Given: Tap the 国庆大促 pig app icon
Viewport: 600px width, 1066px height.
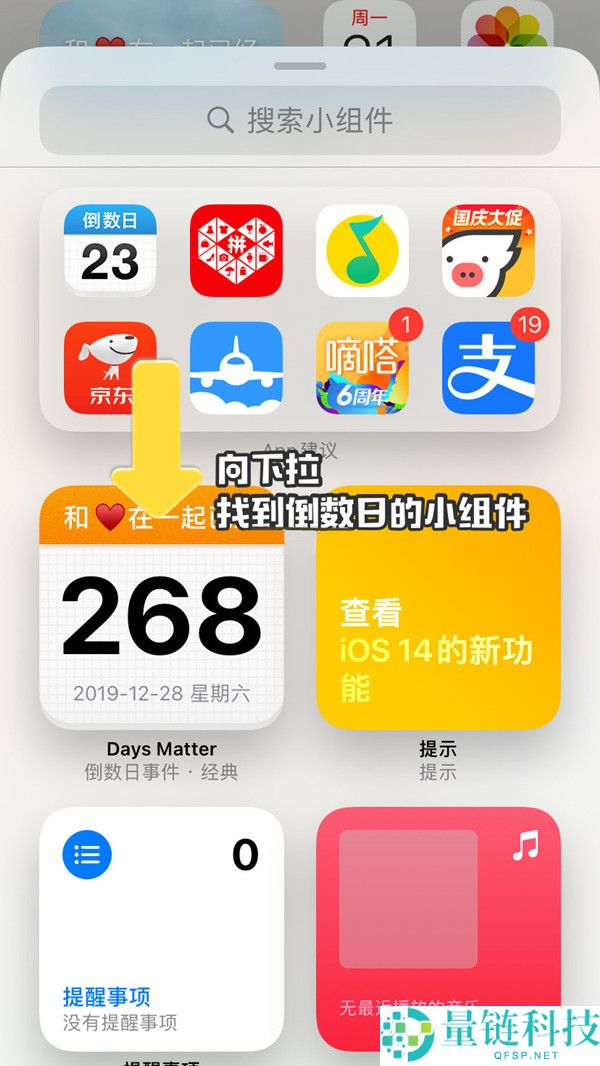Looking at the screenshot, I should point(488,251).
